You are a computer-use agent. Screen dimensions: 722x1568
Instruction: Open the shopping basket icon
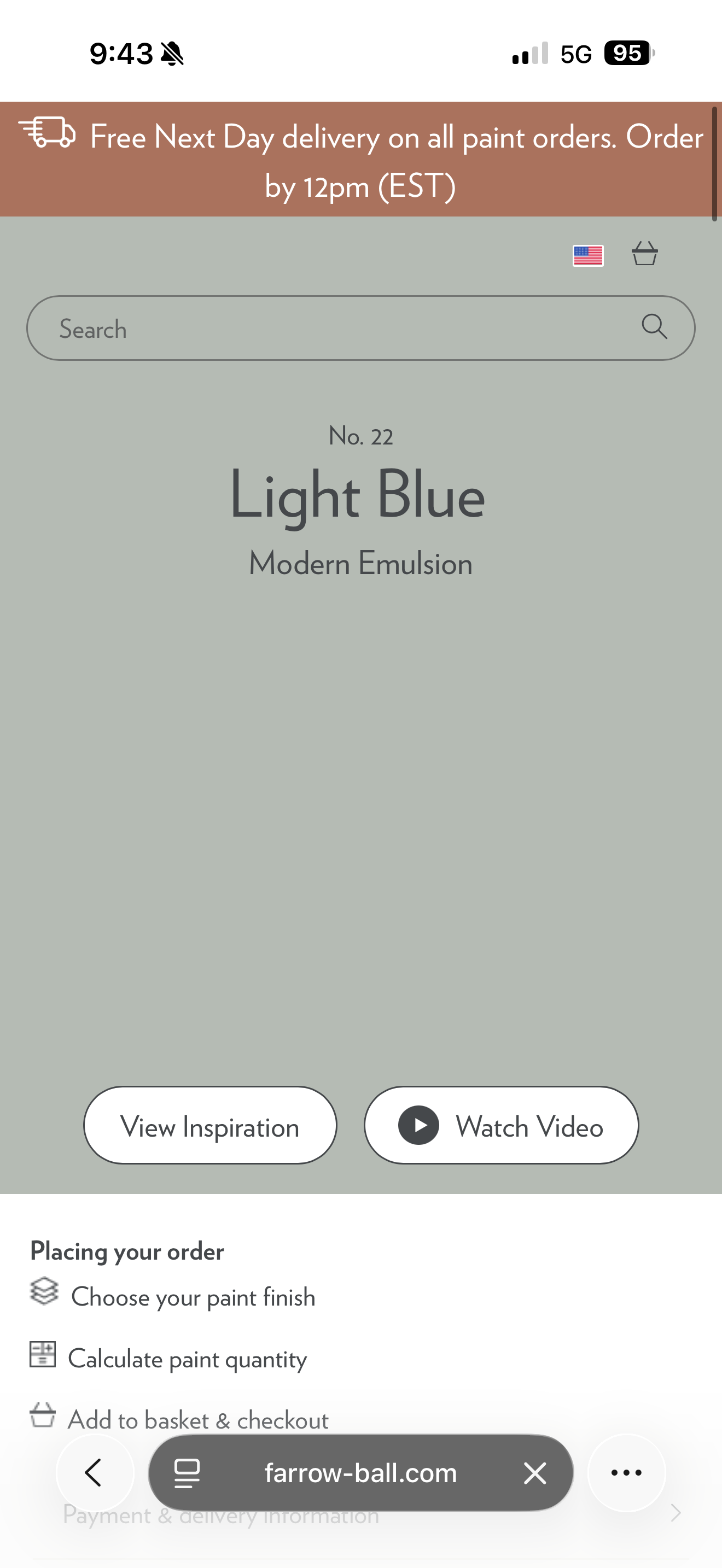pos(644,254)
